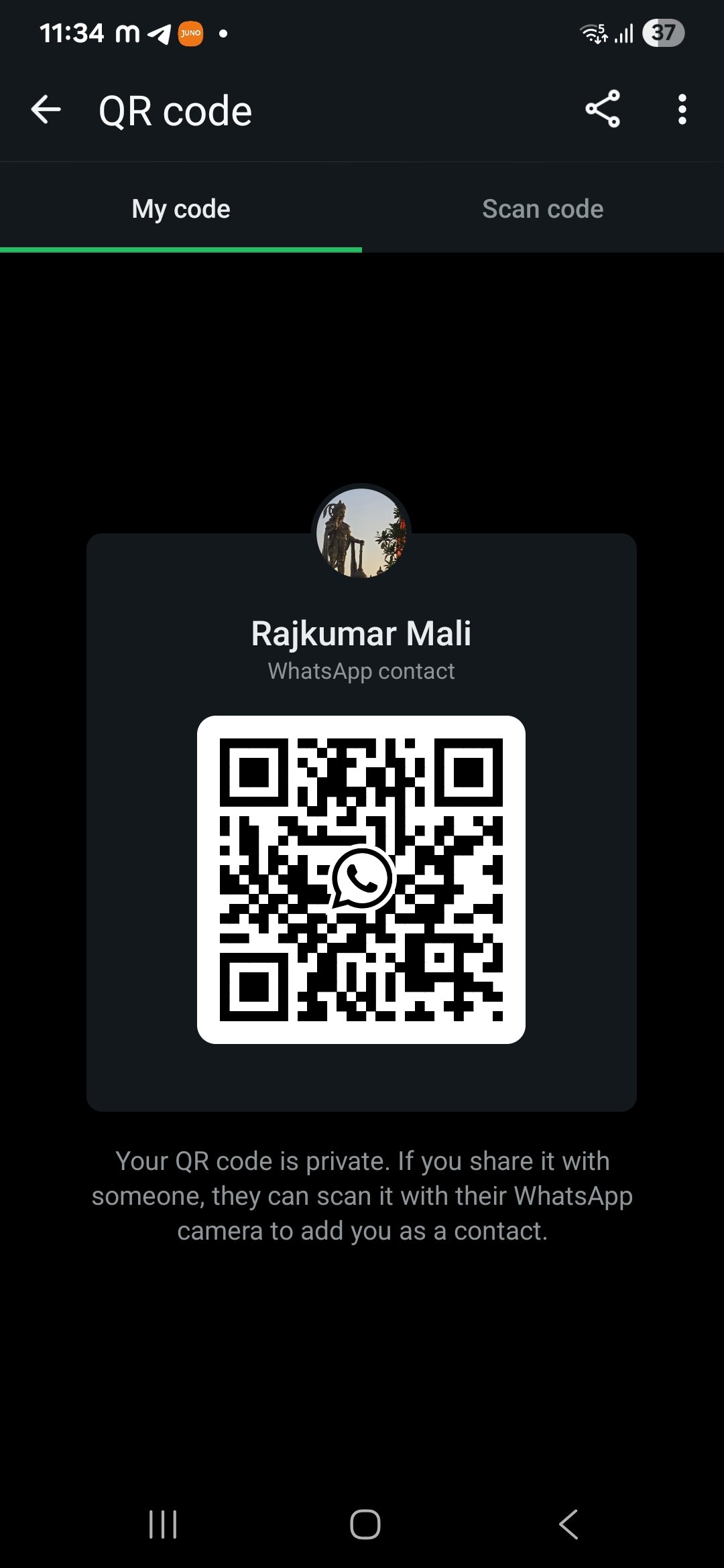Open the three-dot overflow menu
The width and height of the screenshot is (724, 1568).
[682, 109]
